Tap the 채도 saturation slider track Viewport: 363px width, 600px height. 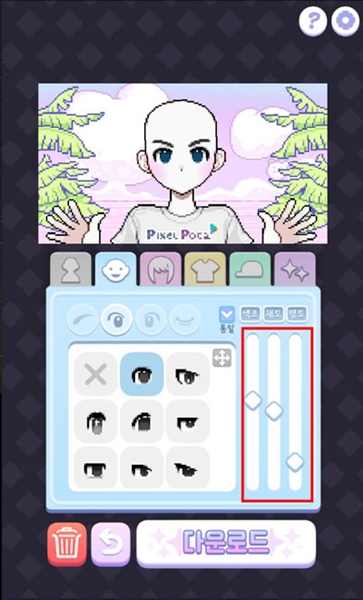(274, 411)
